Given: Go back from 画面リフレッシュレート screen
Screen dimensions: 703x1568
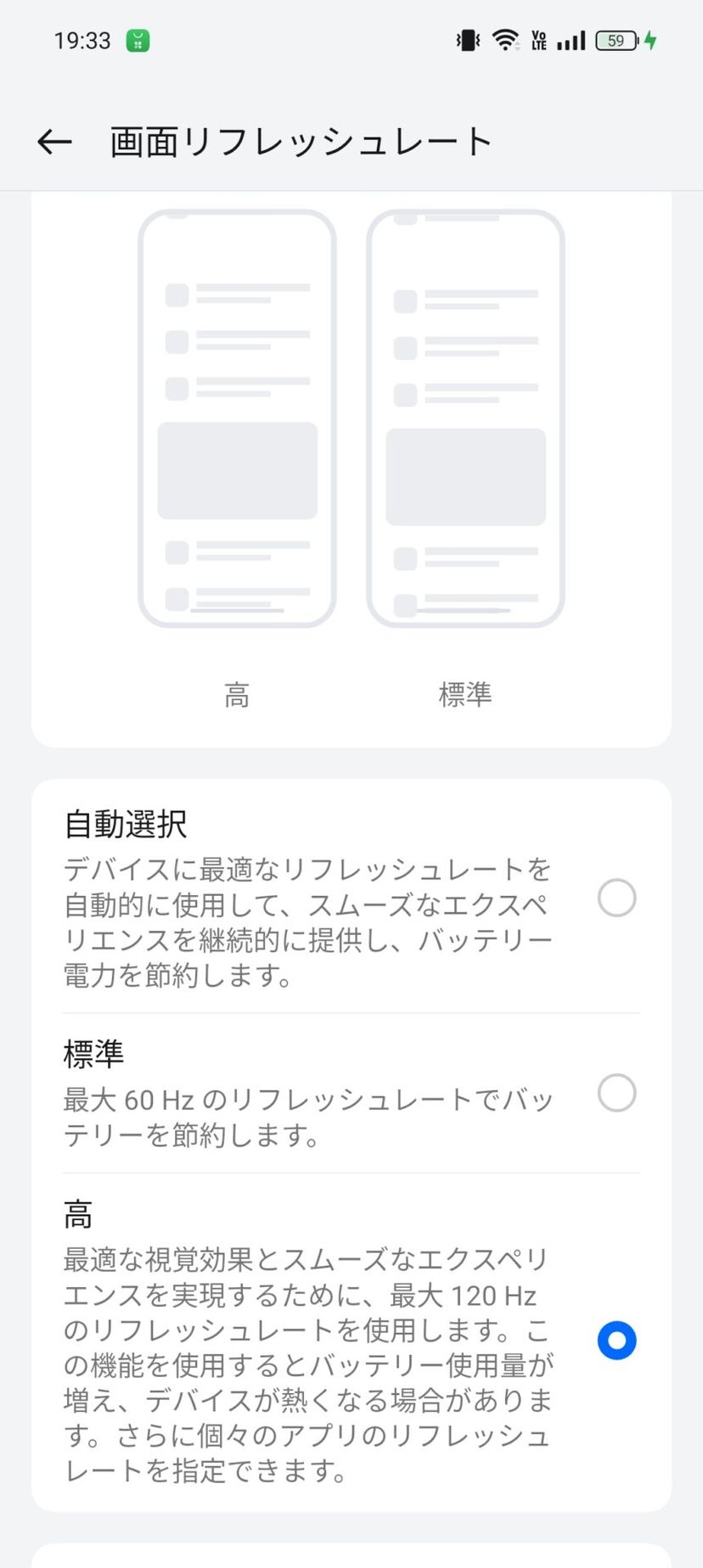Looking at the screenshot, I should 54,142.
